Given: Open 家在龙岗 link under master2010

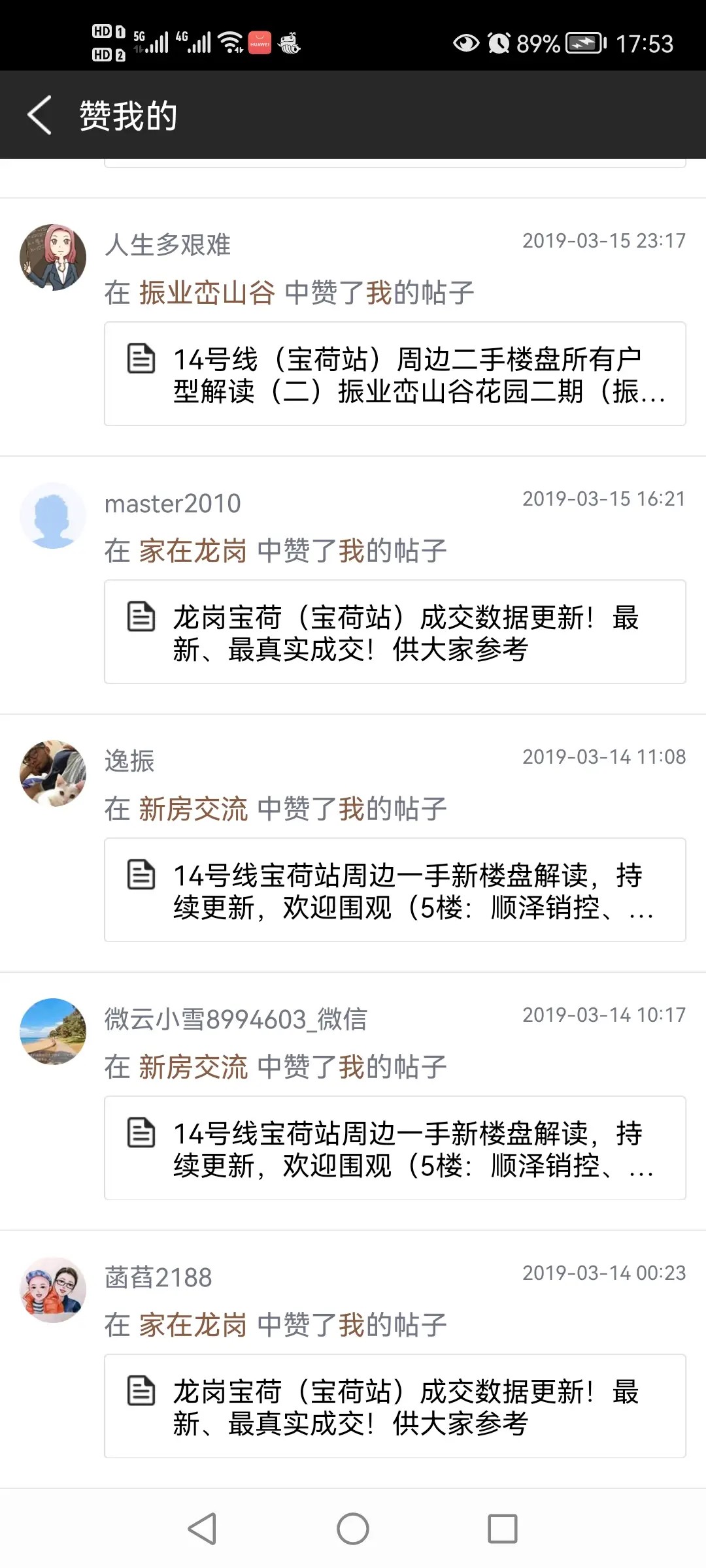Looking at the screenshot, I should [x=193, y=551].
